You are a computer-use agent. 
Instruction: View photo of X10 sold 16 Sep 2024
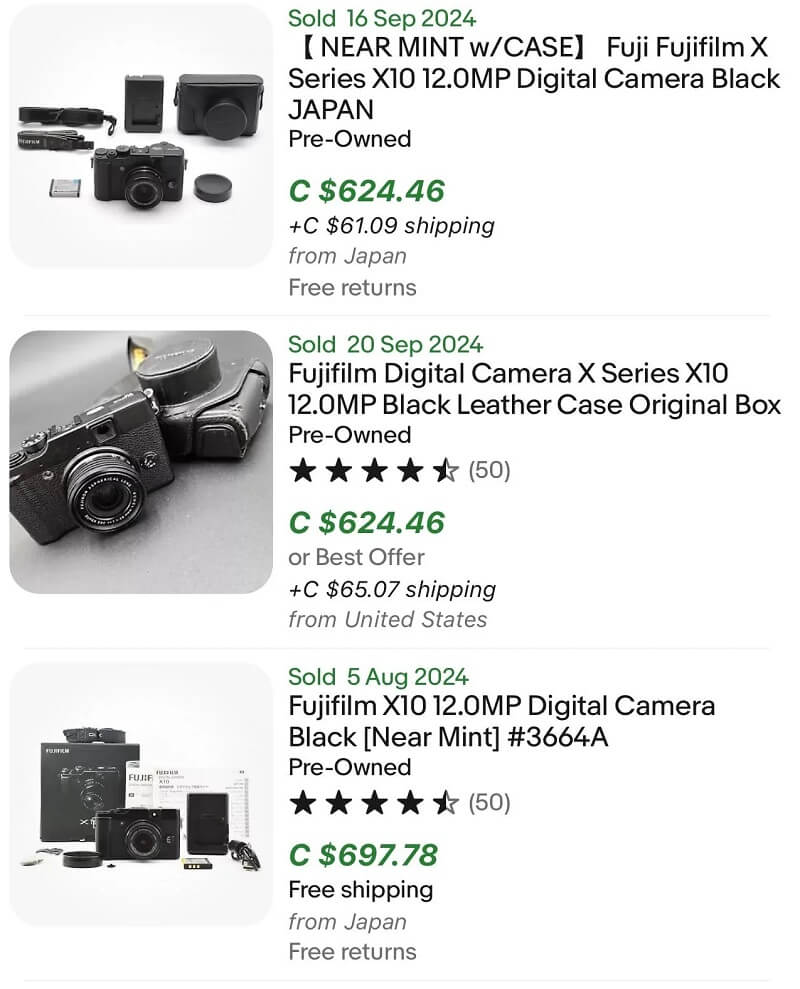[x=141, y=136]
